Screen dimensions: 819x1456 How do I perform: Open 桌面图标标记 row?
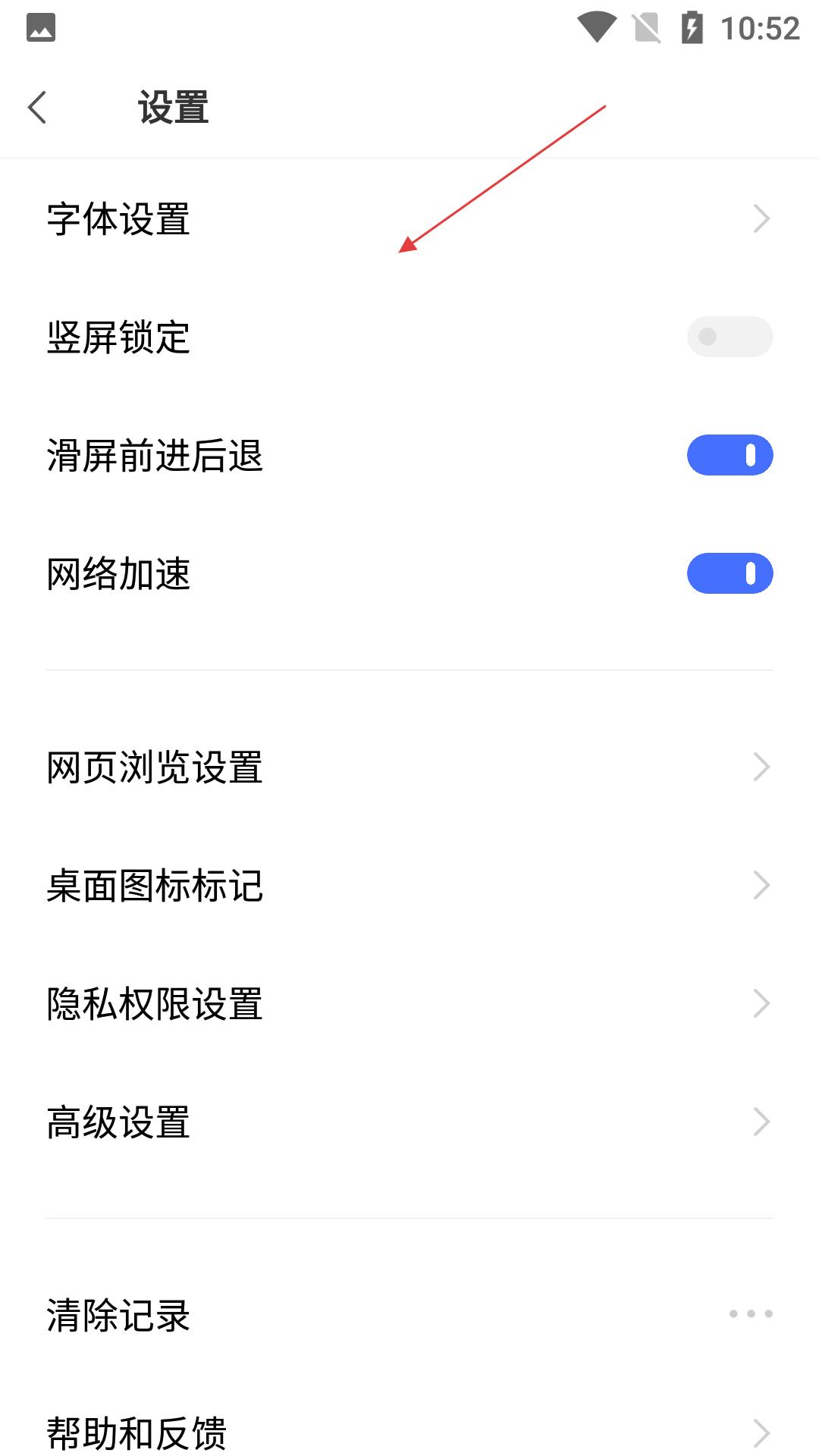pyautogui.click(x=409, y=886)
